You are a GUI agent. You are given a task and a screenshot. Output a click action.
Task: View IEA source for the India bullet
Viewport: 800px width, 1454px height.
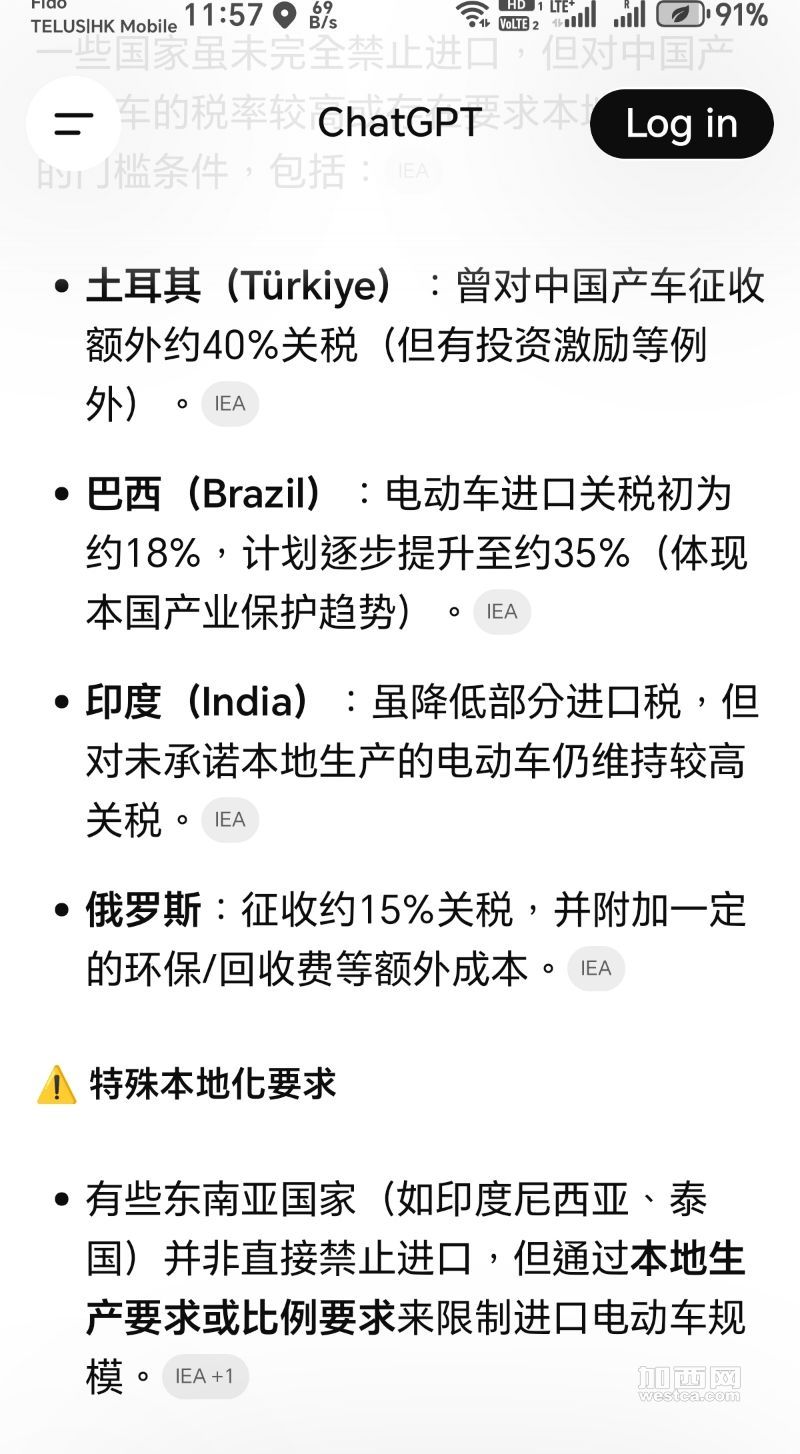pyautogui.click(x=230, y=820)
